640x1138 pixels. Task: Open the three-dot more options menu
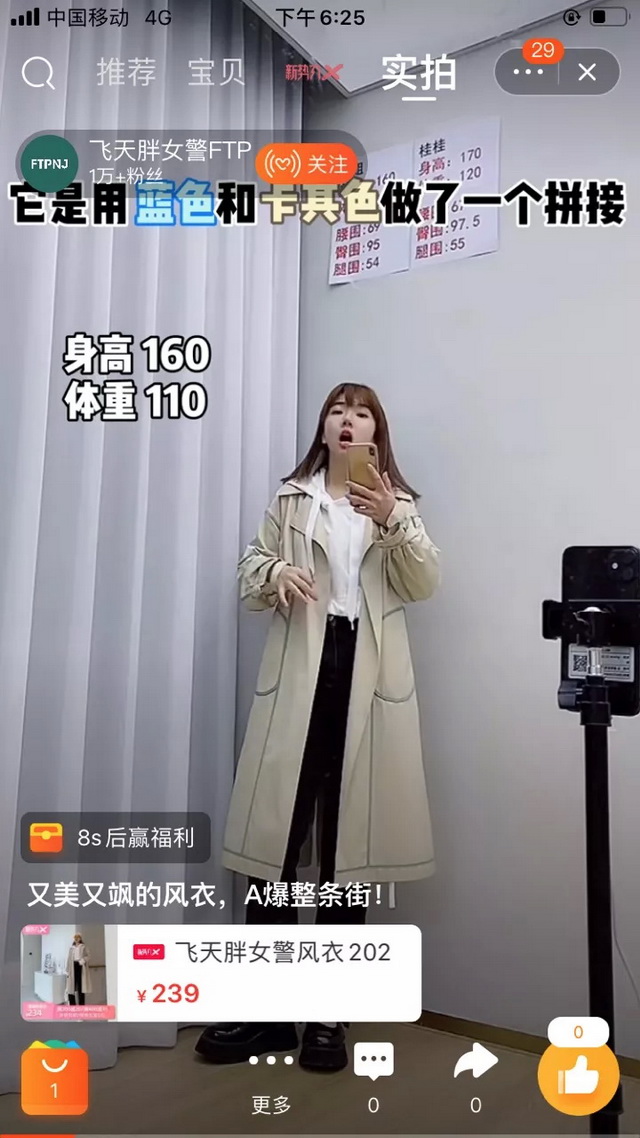(527, 72)
